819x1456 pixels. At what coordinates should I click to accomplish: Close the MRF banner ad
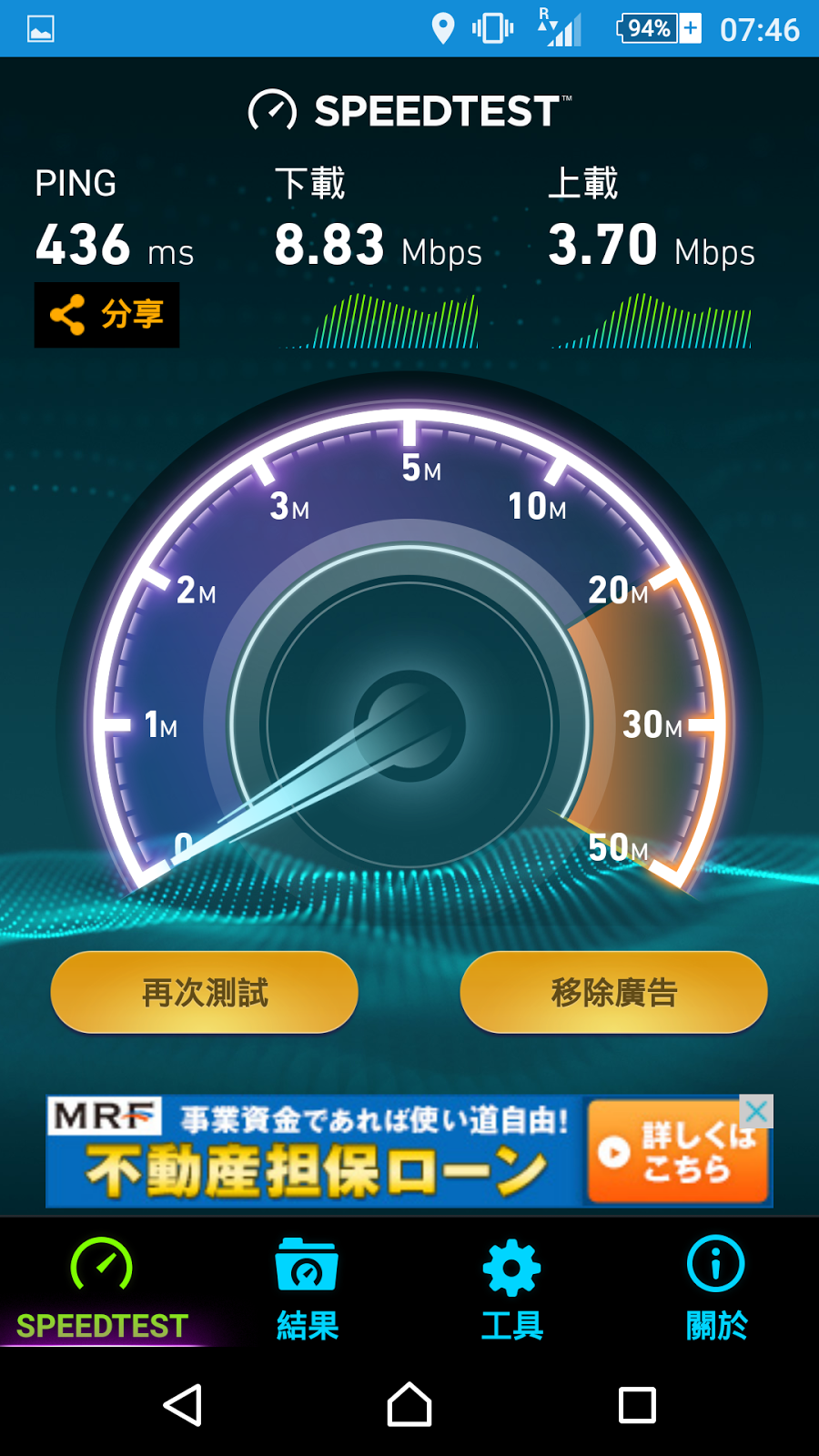pos(756,1111)
